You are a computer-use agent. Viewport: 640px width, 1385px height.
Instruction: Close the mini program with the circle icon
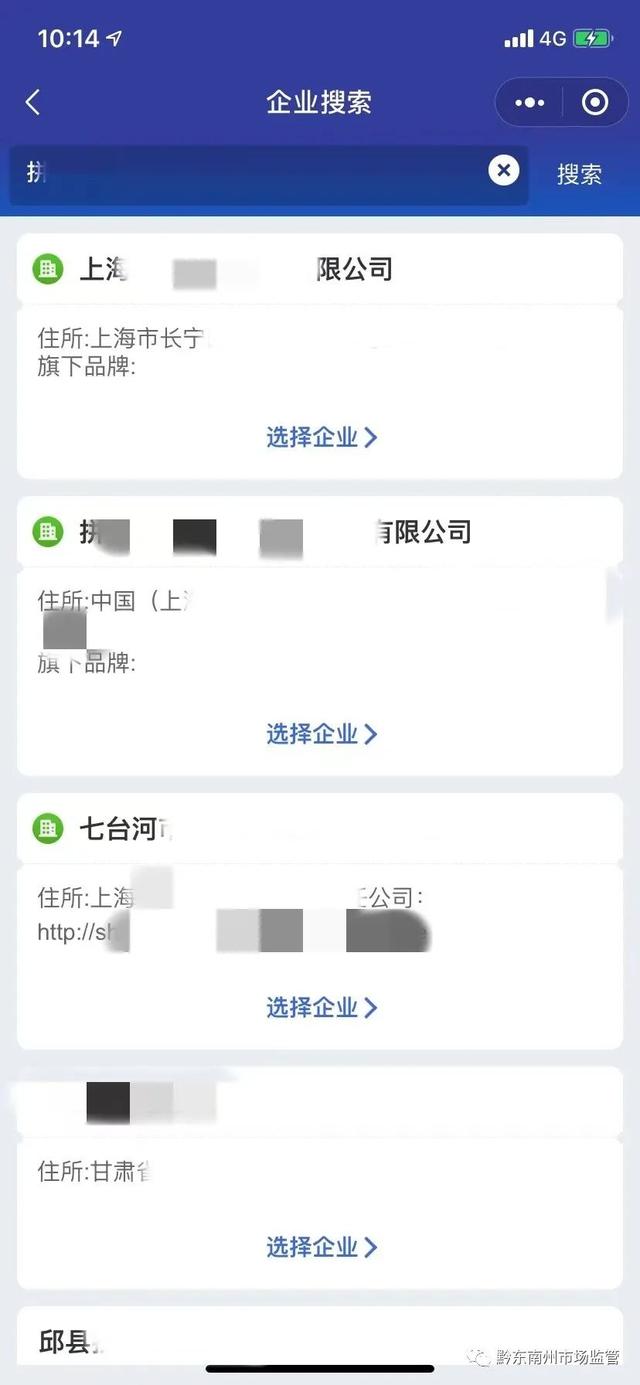pyautogui.click(x=595, y=102)
